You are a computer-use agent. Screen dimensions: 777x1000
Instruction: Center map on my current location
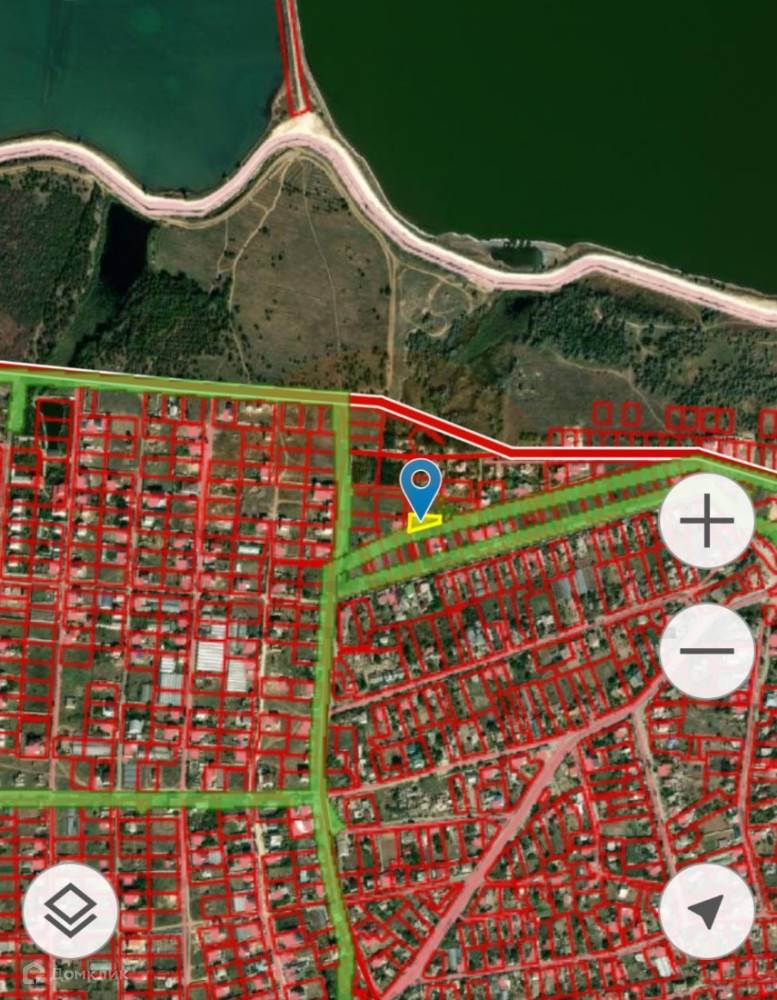tap(707, 910)
